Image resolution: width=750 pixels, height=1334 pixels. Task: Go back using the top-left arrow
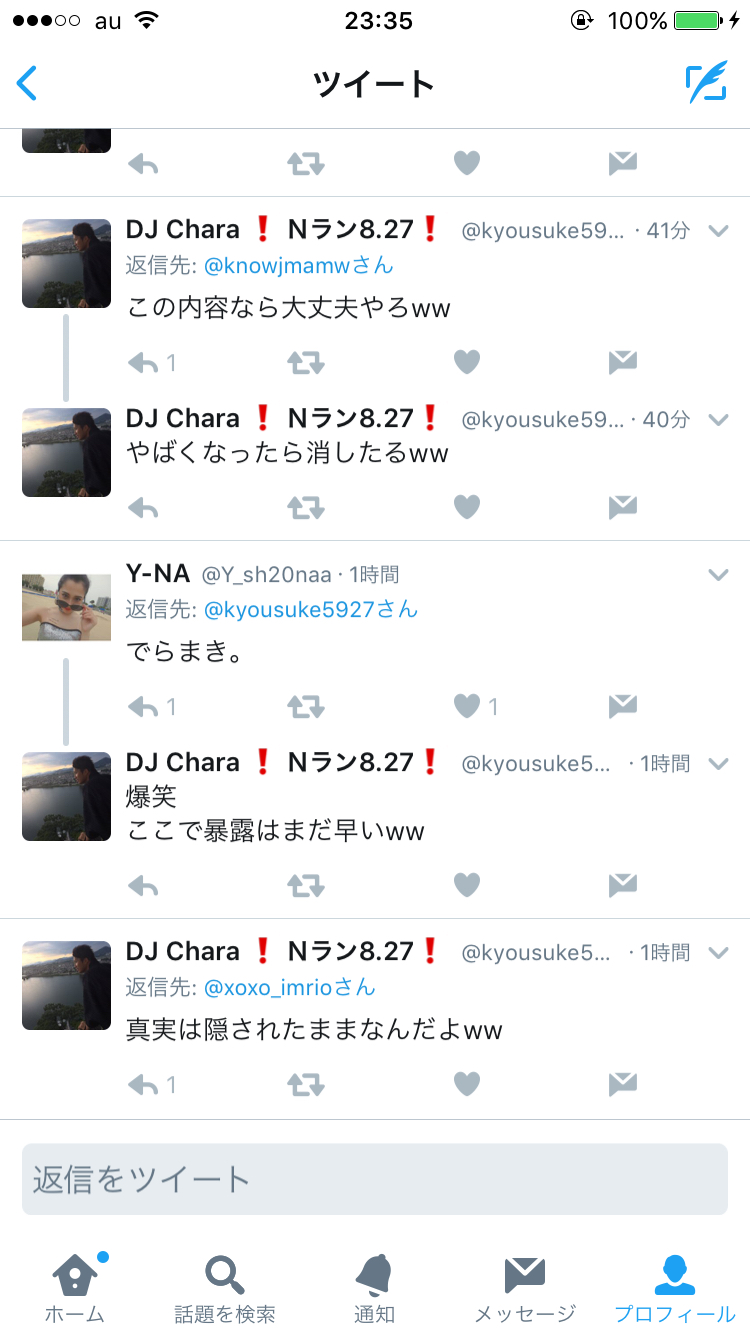click(27, 84)
